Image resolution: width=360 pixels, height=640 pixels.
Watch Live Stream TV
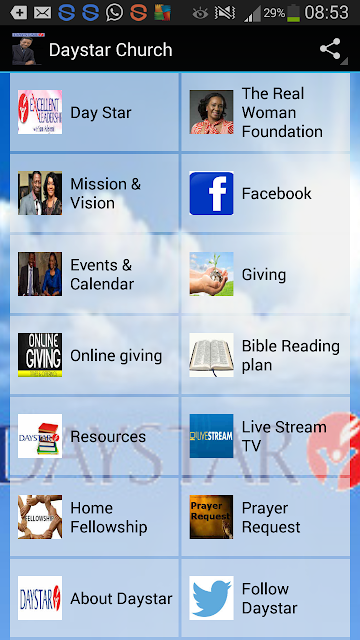click(265, 436)
